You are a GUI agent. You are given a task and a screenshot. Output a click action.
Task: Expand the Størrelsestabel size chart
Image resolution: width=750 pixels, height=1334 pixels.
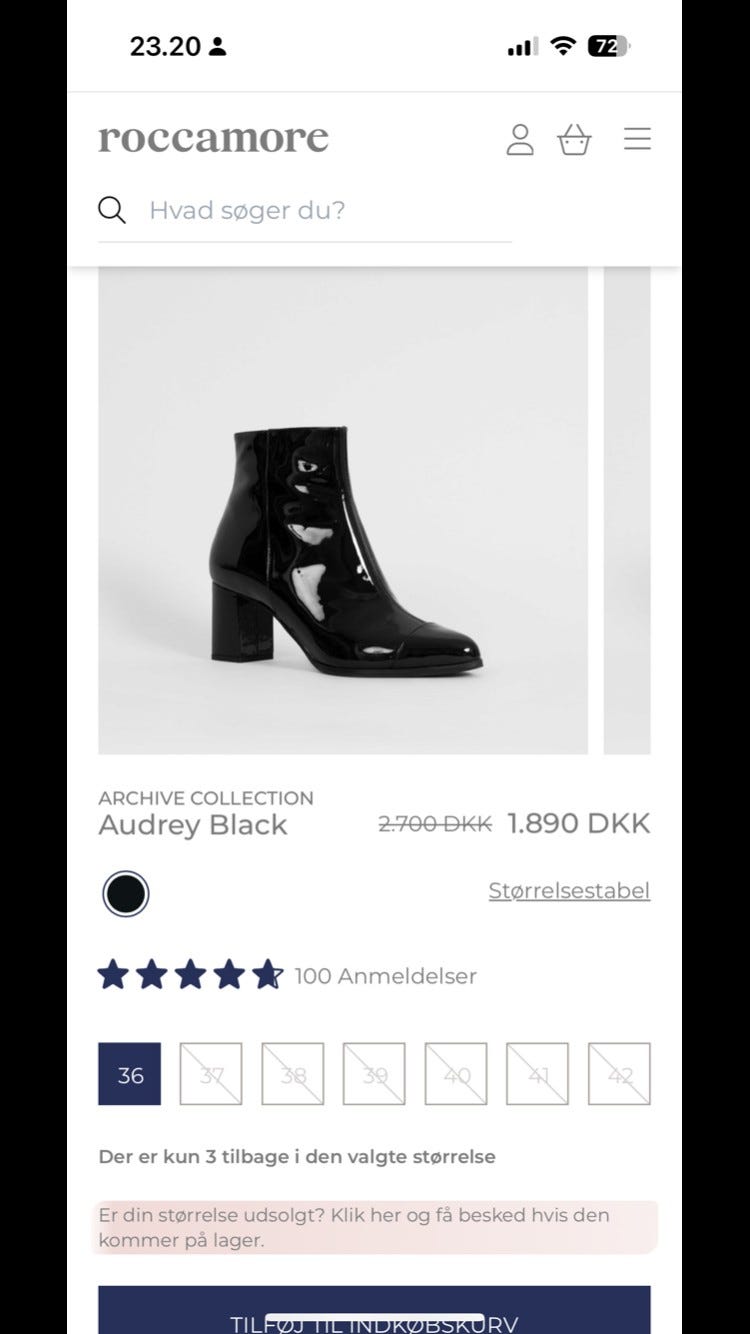568,890
